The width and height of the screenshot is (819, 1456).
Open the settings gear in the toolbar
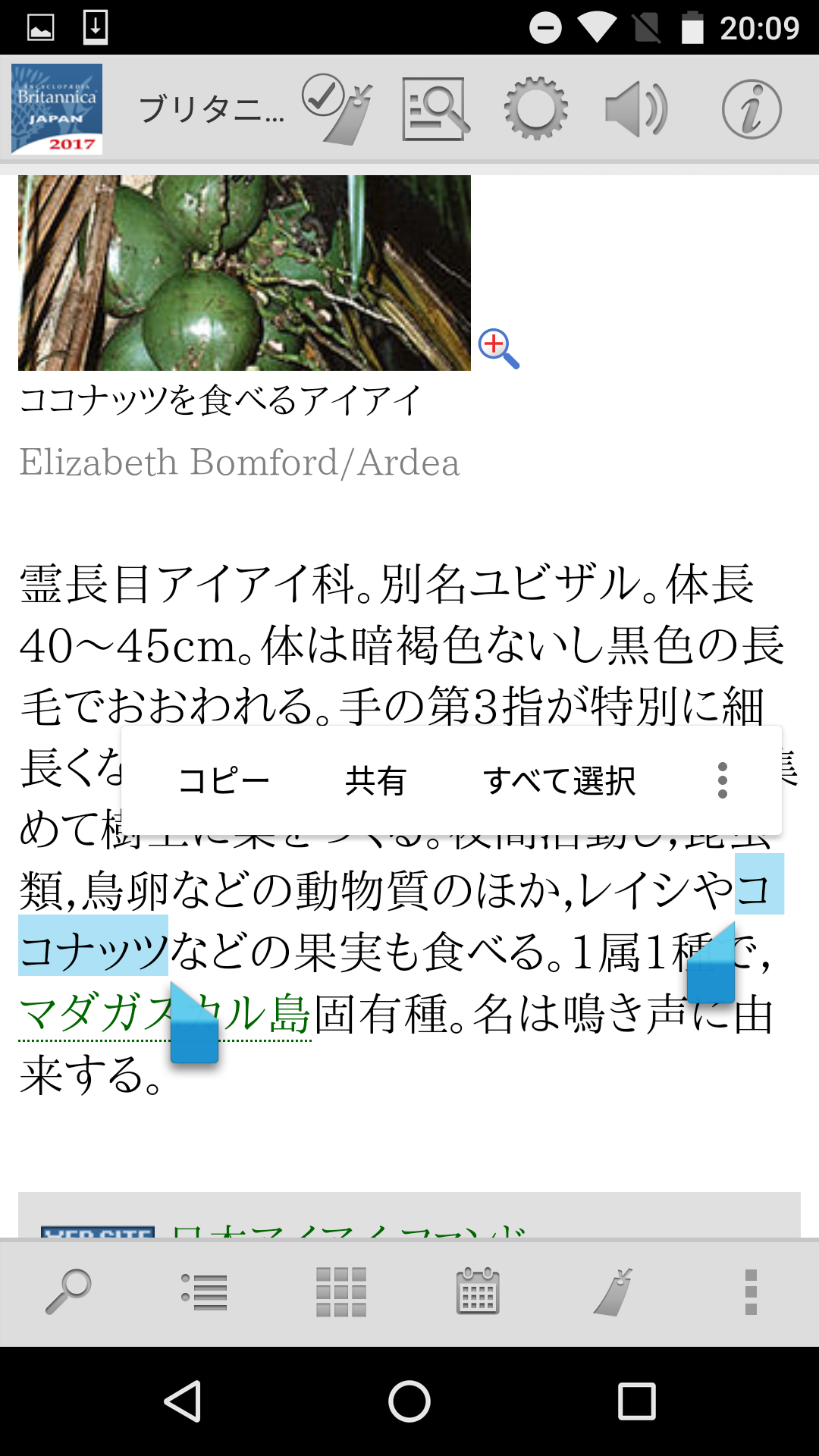[536, 108]
